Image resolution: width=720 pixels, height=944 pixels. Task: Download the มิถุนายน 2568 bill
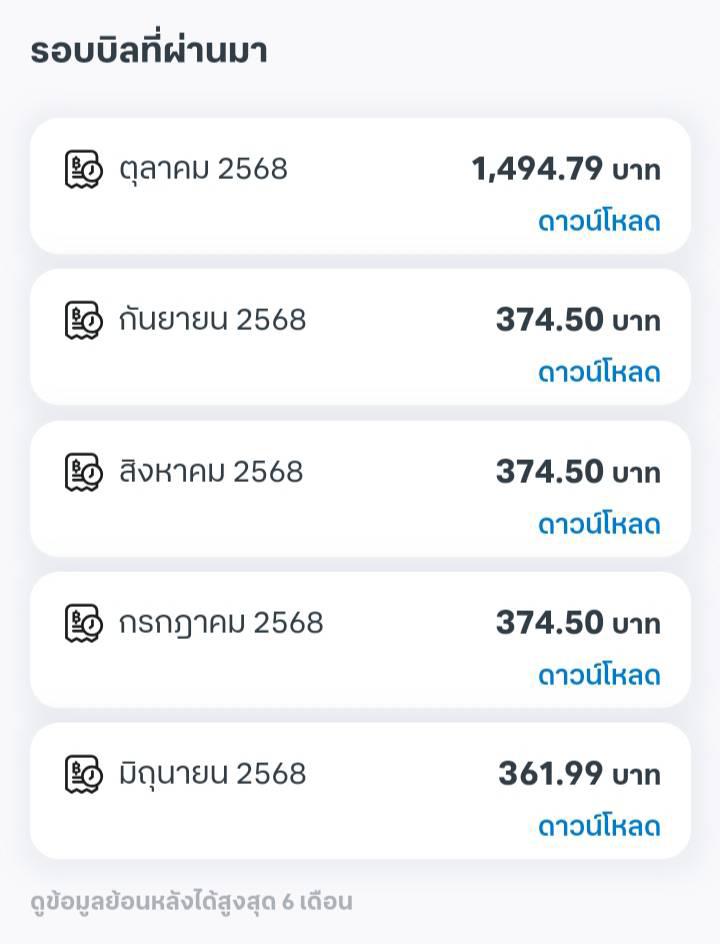click(x=599, y=827)
